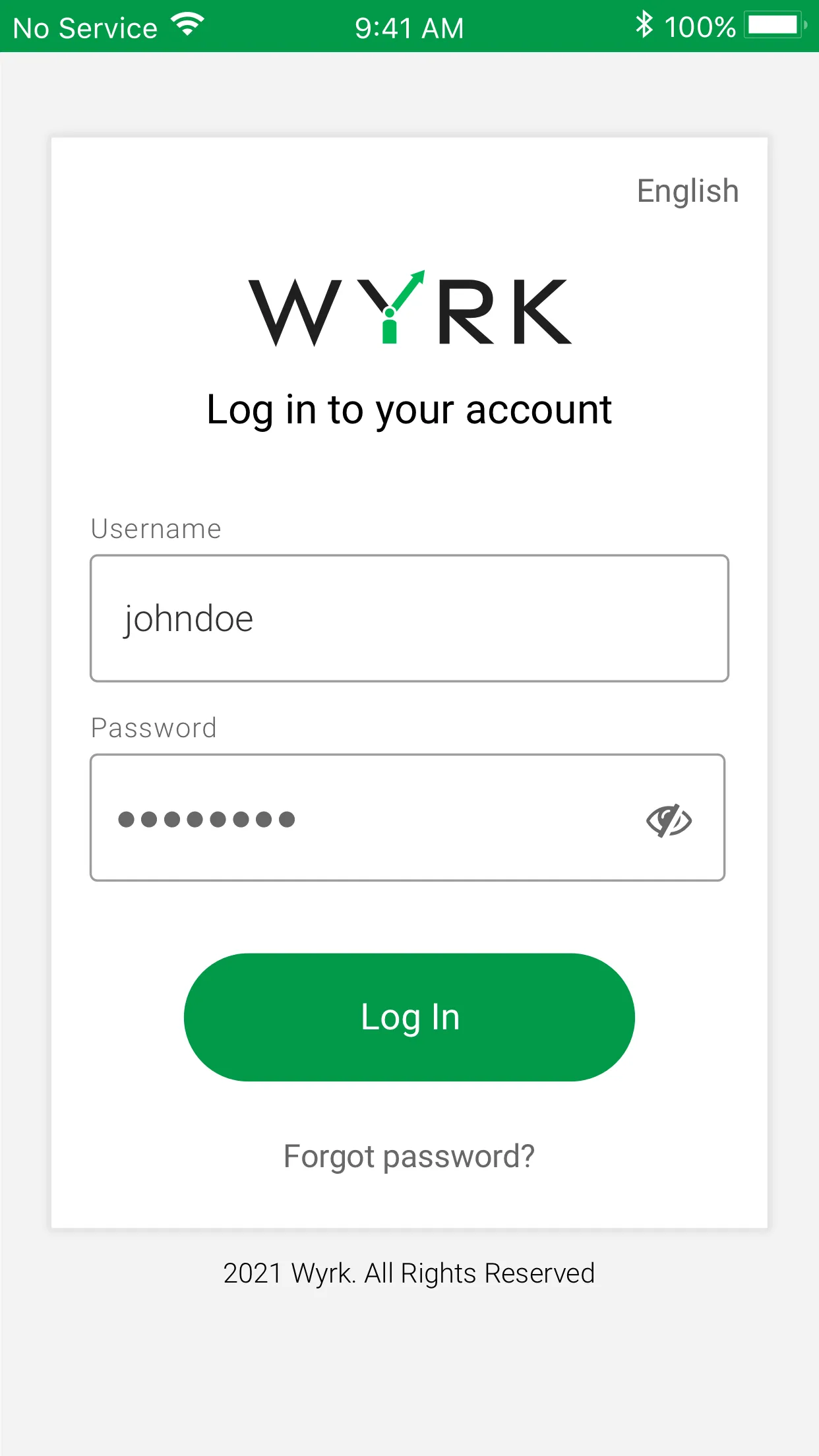
Task: Open the Forgot password? link
Action: (409, 1157)
